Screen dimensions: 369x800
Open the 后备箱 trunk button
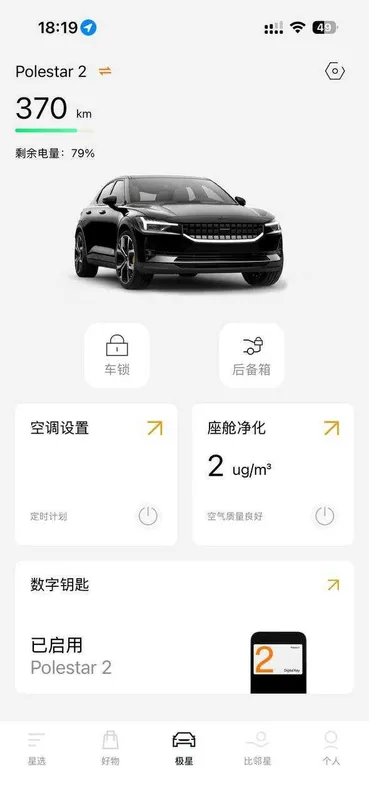point(251,355)
